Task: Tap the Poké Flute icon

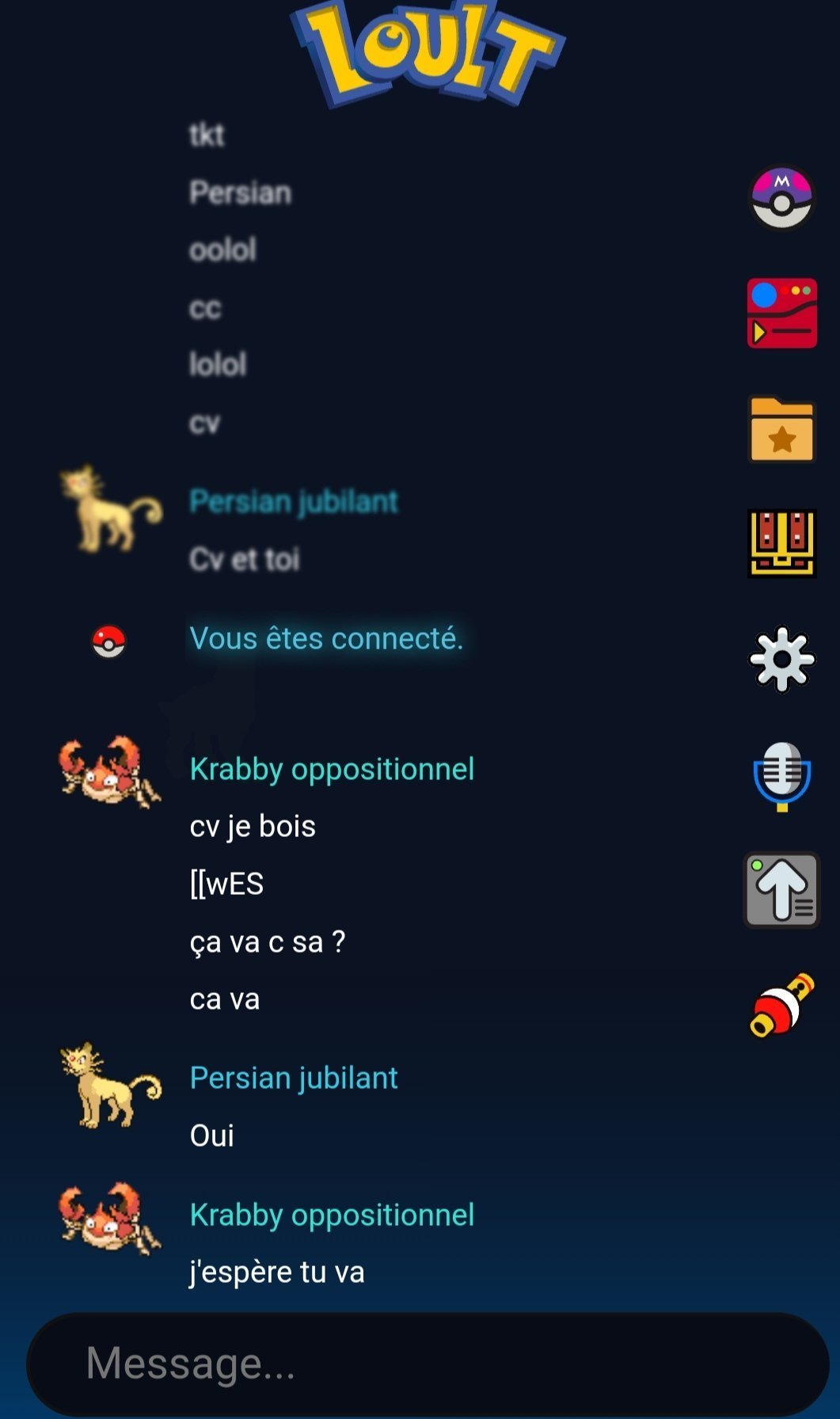Action: [781, 1005]
